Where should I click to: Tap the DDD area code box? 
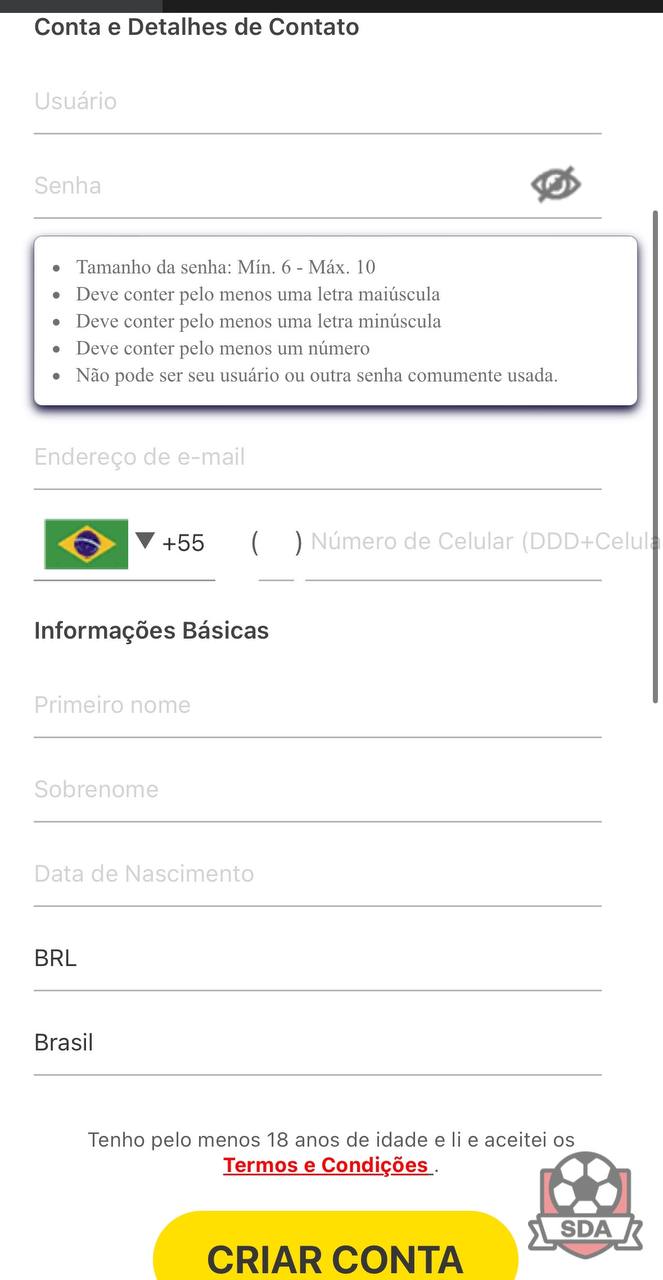(276, 544)
